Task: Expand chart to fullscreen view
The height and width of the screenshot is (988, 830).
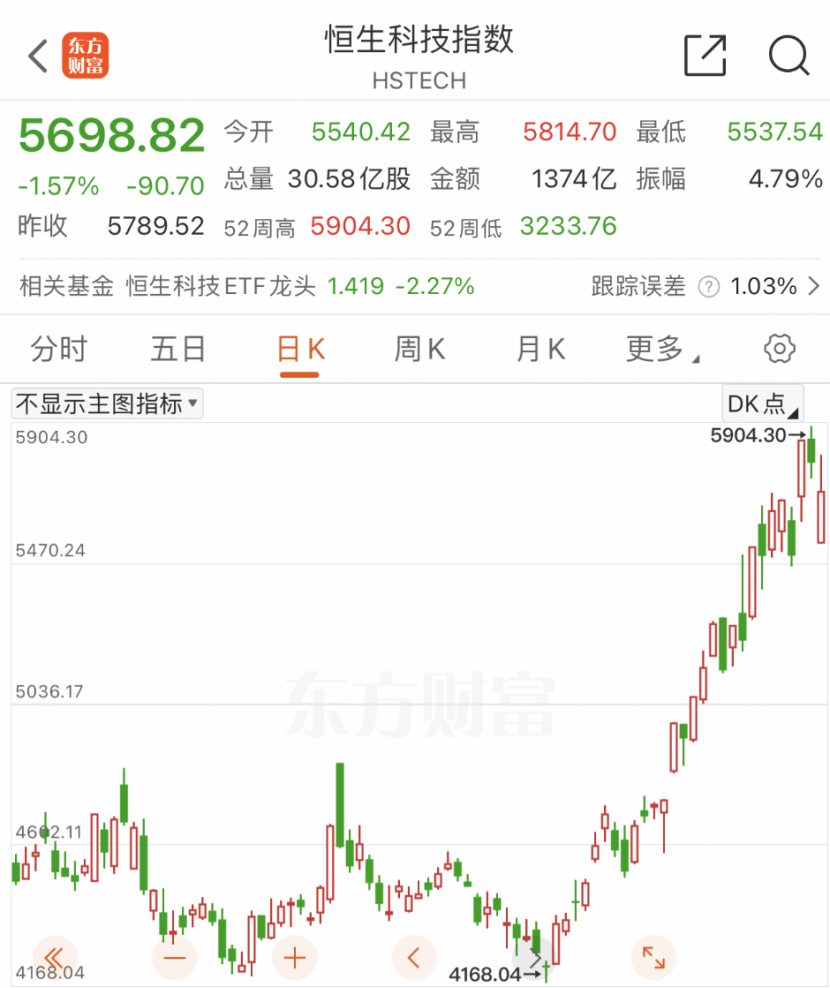Action: tap(653, 958)
